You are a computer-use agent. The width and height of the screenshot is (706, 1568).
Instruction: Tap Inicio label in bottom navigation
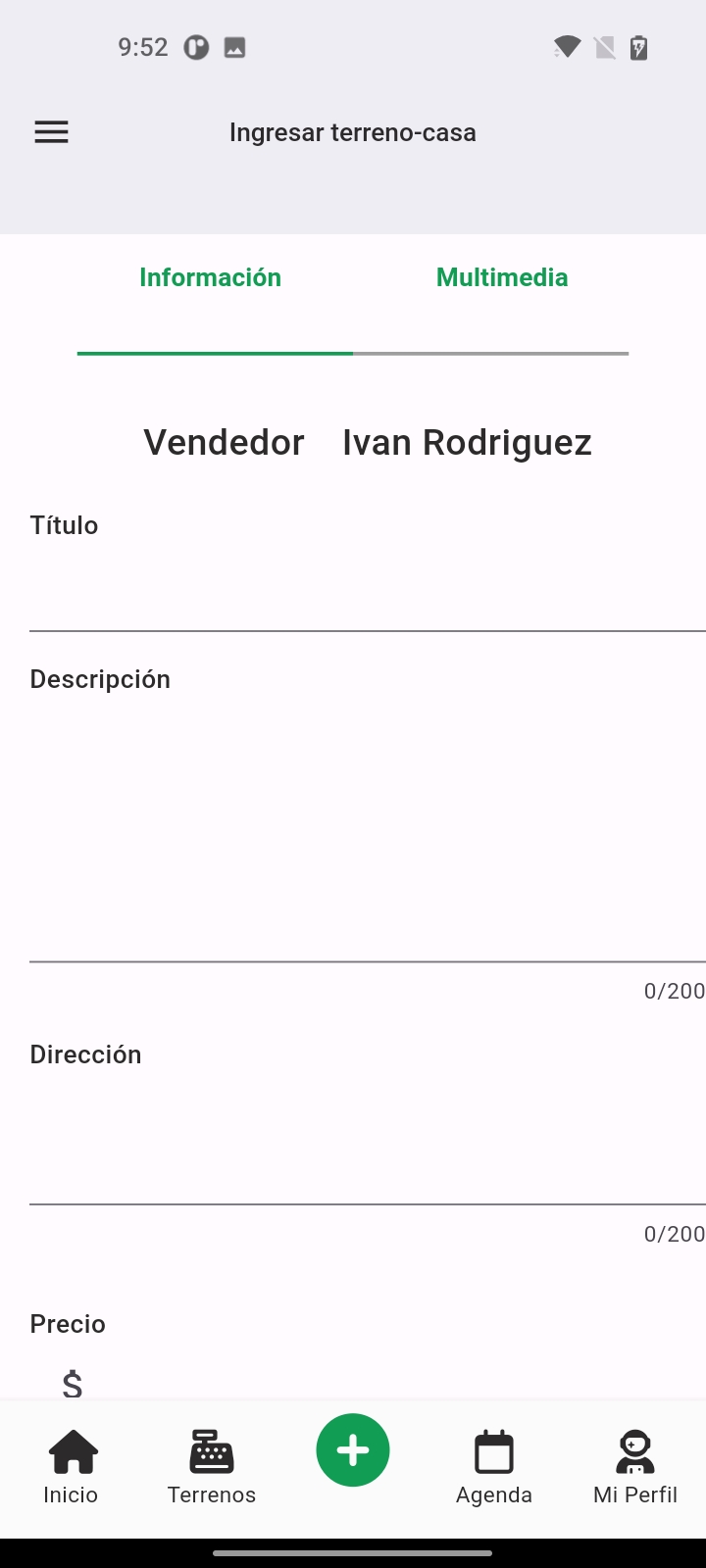[71, 1494]
